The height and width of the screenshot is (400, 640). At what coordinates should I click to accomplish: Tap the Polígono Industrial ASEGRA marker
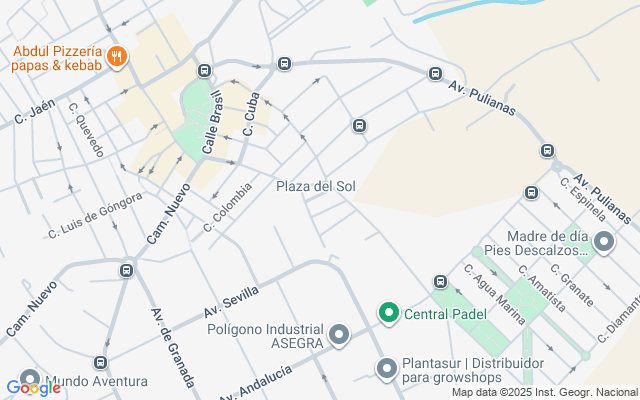[x=339, y=335]
